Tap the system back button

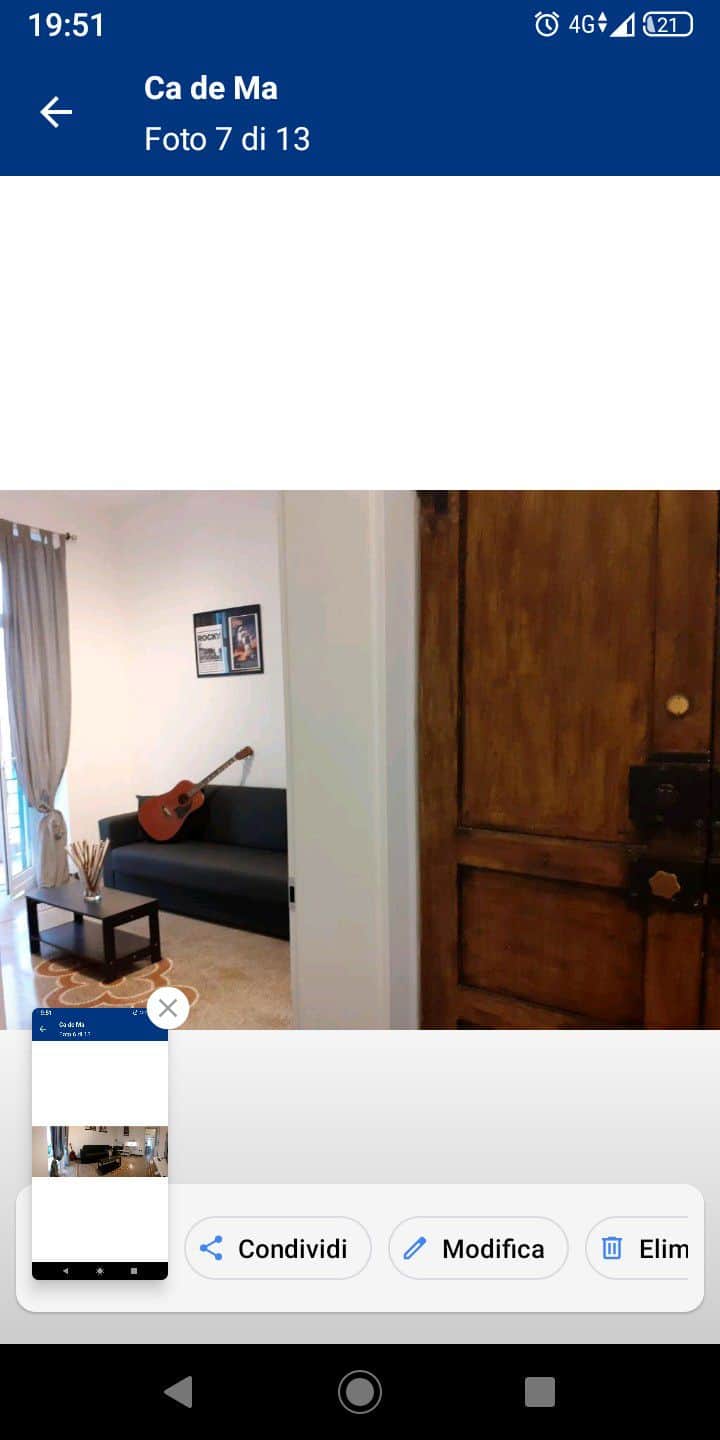tap(178, 1392)
